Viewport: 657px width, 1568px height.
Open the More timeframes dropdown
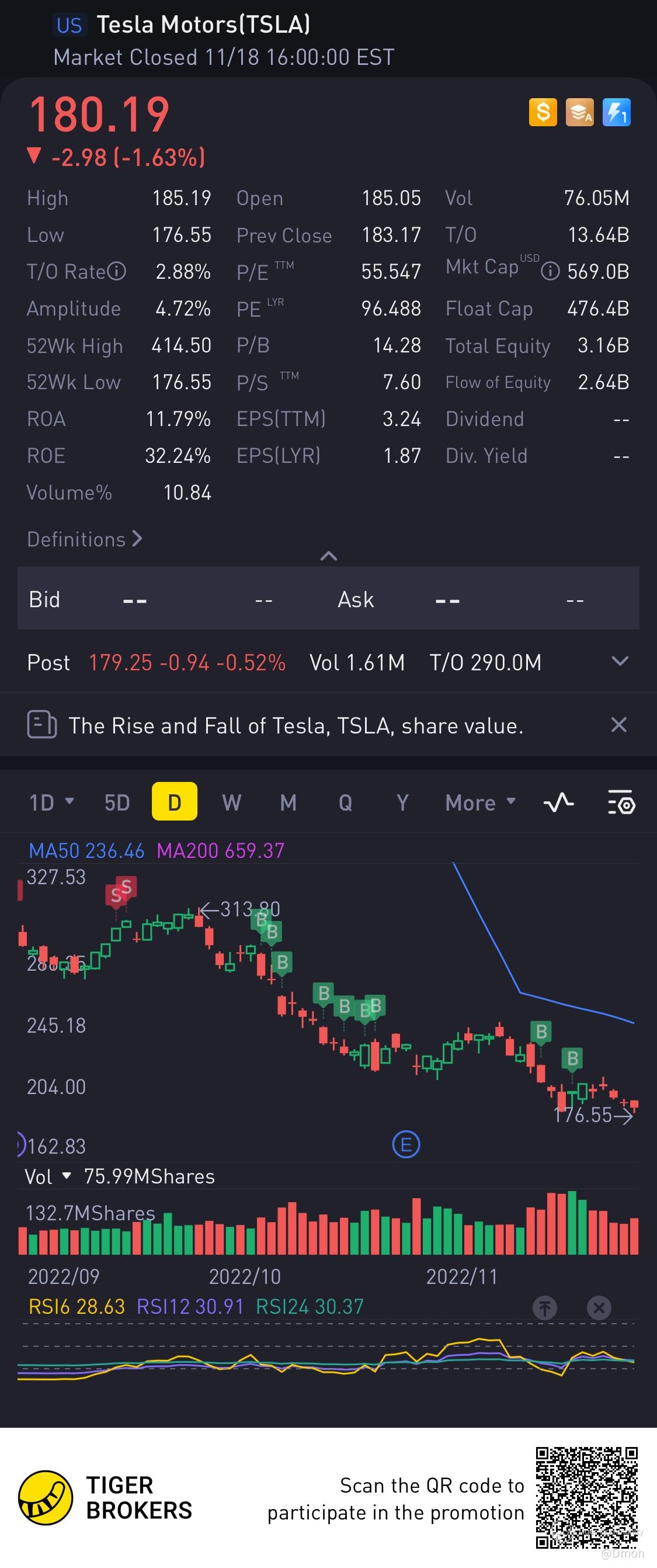pyautogui.click(x=480, y=803)
